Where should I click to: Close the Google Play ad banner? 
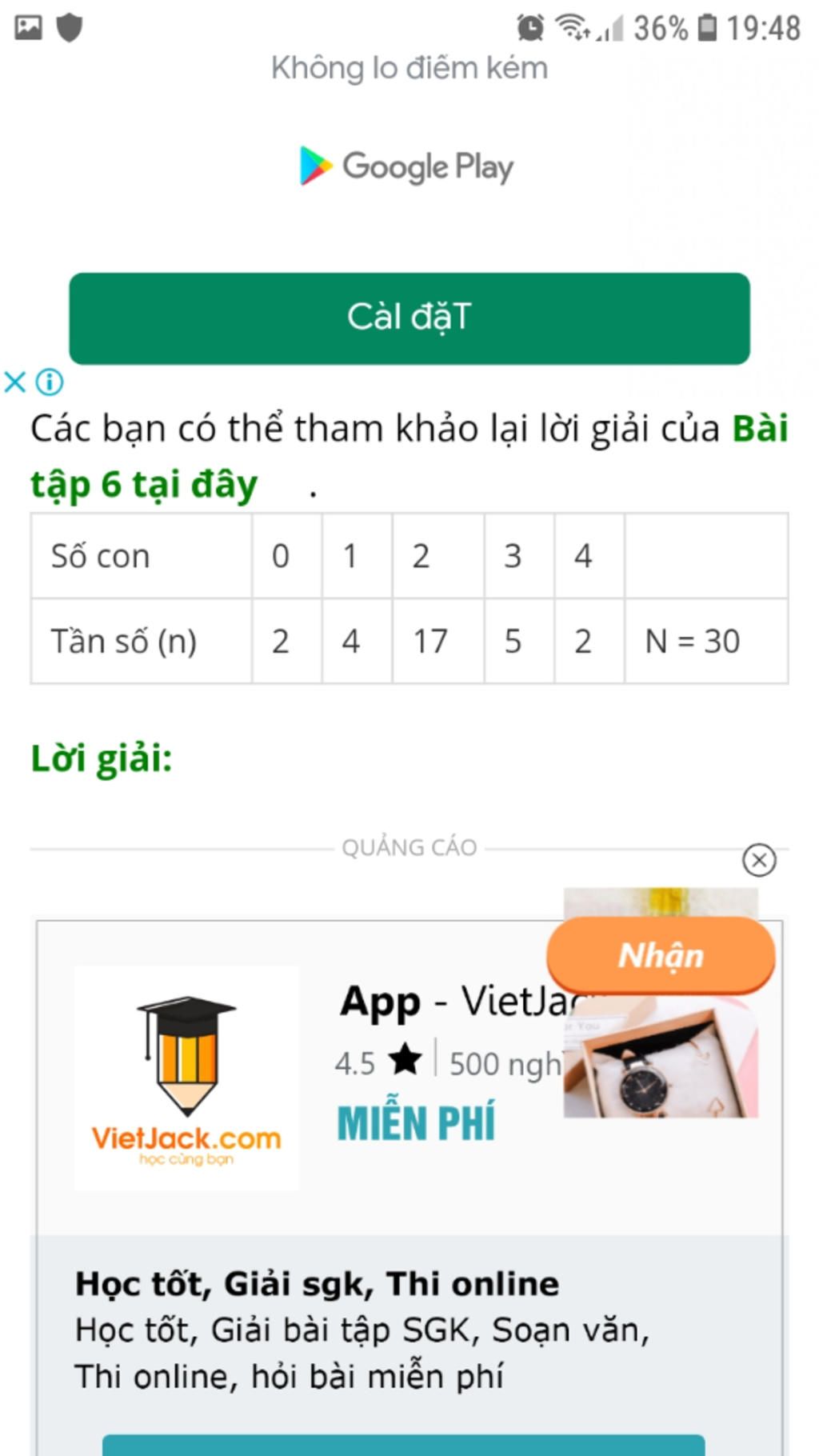click(15, 382)
